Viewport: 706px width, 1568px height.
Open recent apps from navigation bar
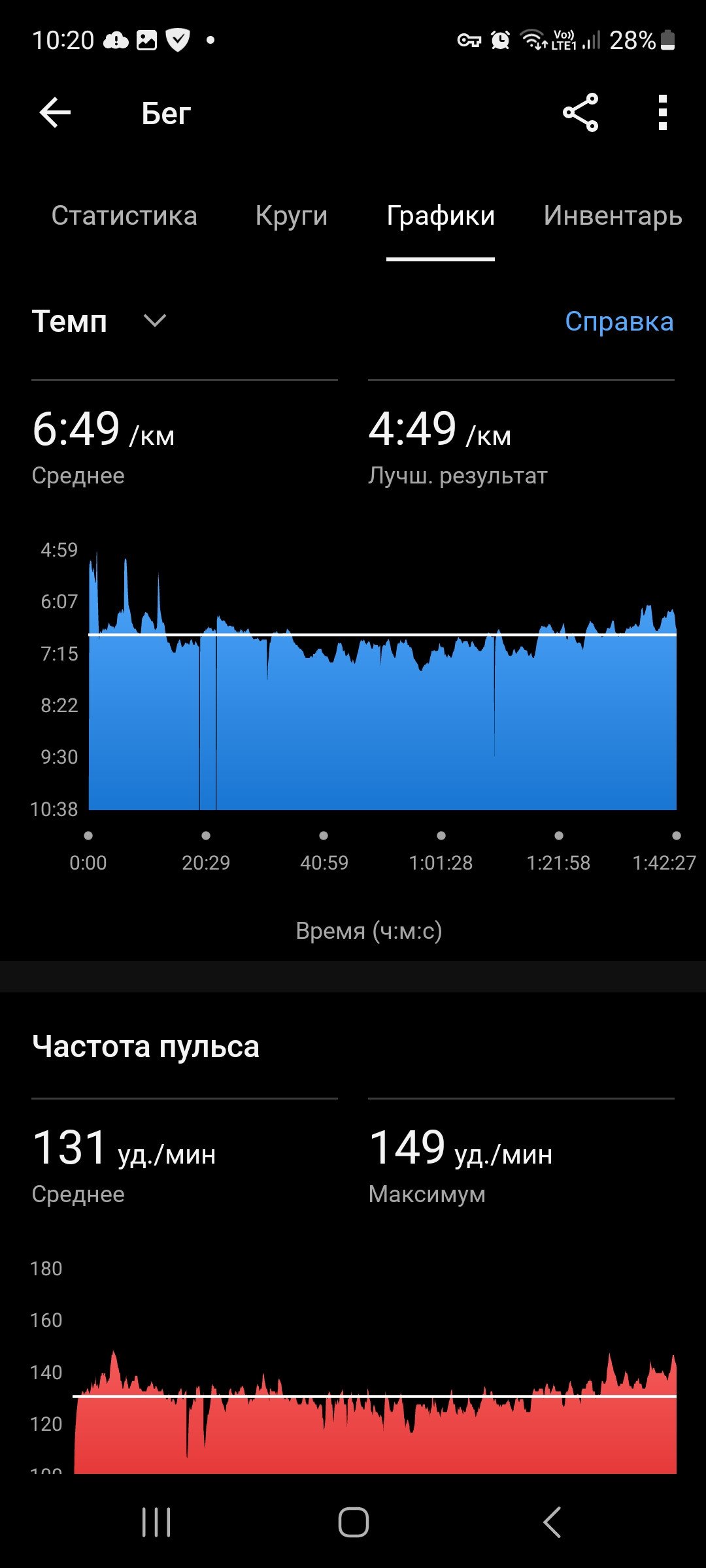click(x=156, y=1522)
